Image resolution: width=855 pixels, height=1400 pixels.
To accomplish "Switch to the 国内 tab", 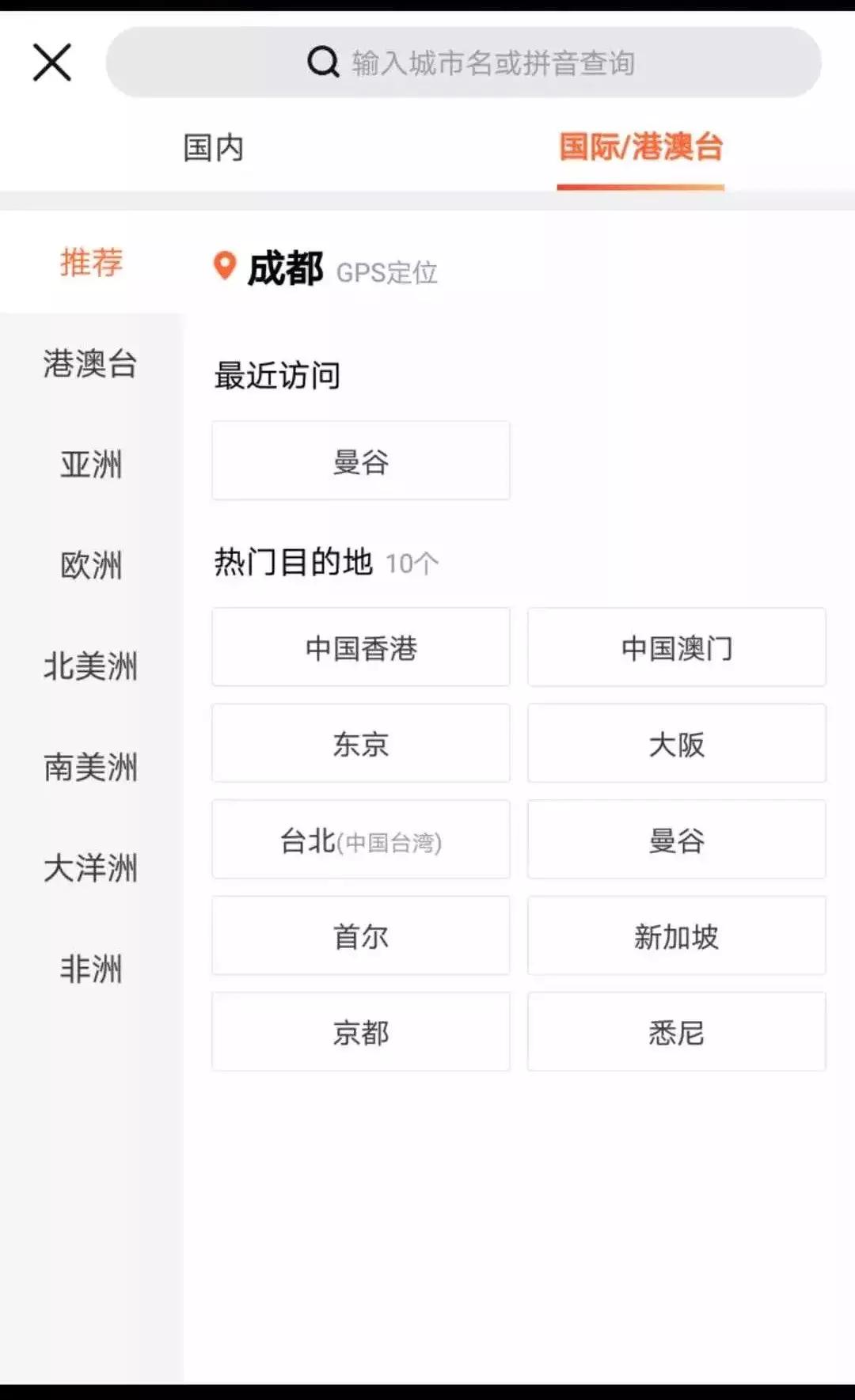I will tap(212, 146).
